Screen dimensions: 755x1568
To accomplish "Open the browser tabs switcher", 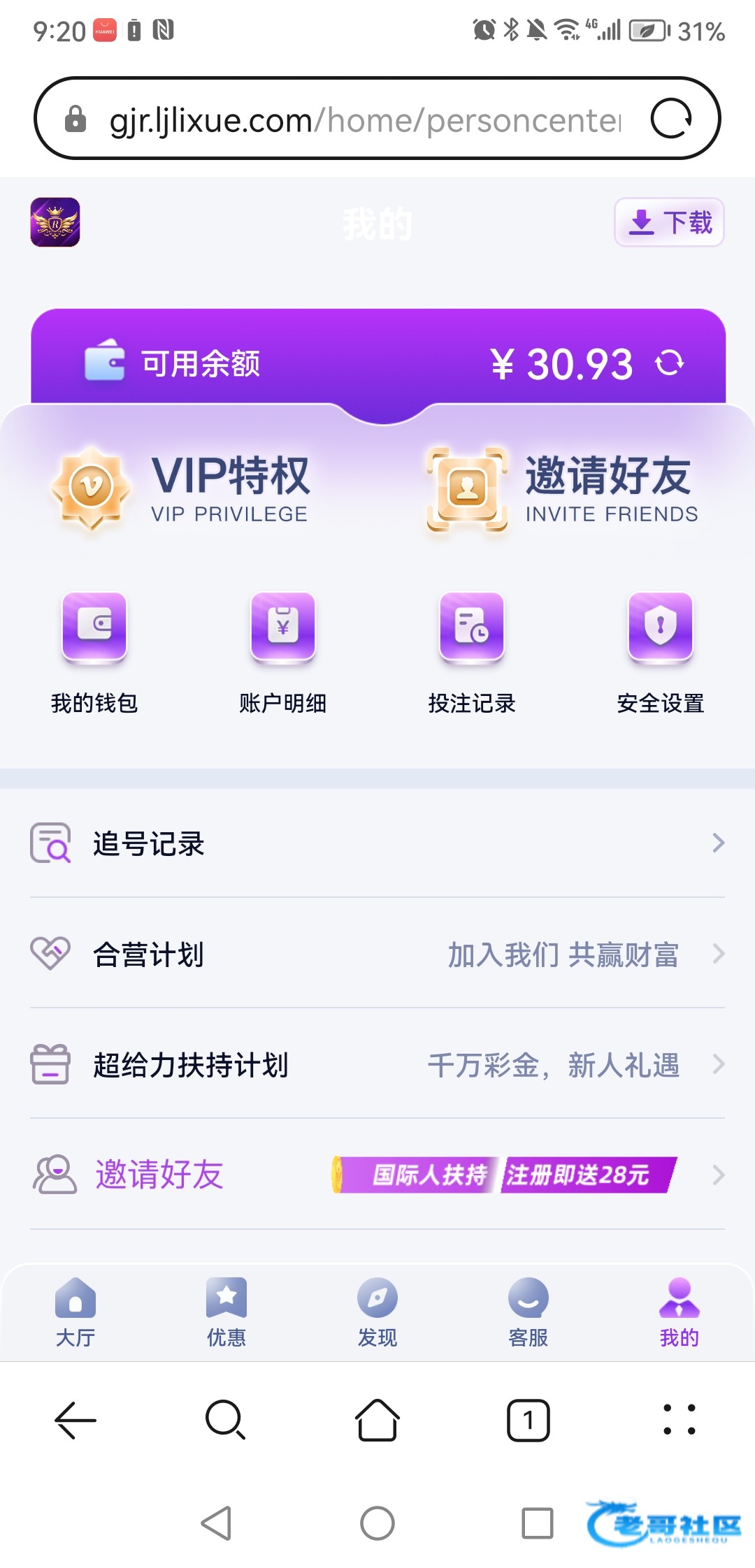I will (x=528, y=1420).
